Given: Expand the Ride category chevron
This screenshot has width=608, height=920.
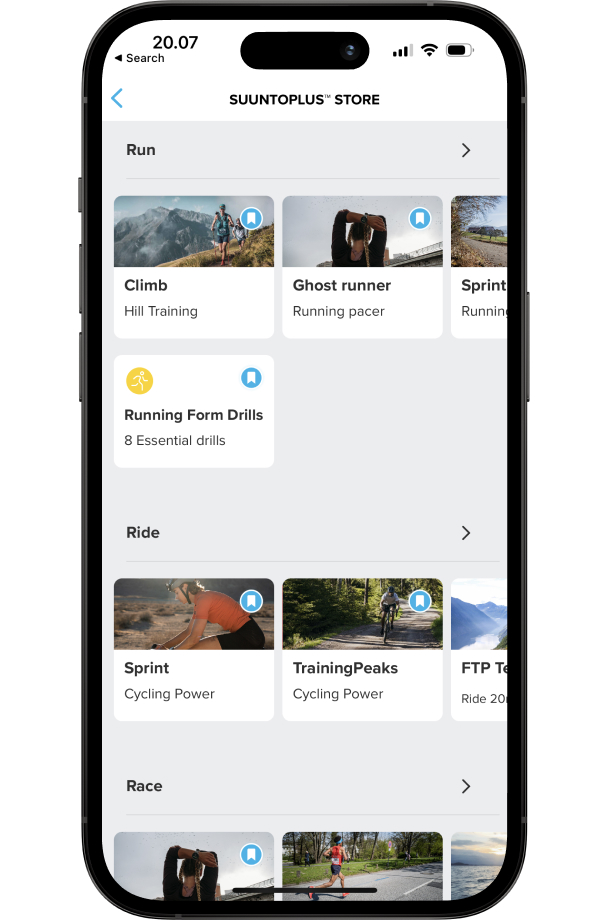Looking at the screenshot, I should (465, 533).
